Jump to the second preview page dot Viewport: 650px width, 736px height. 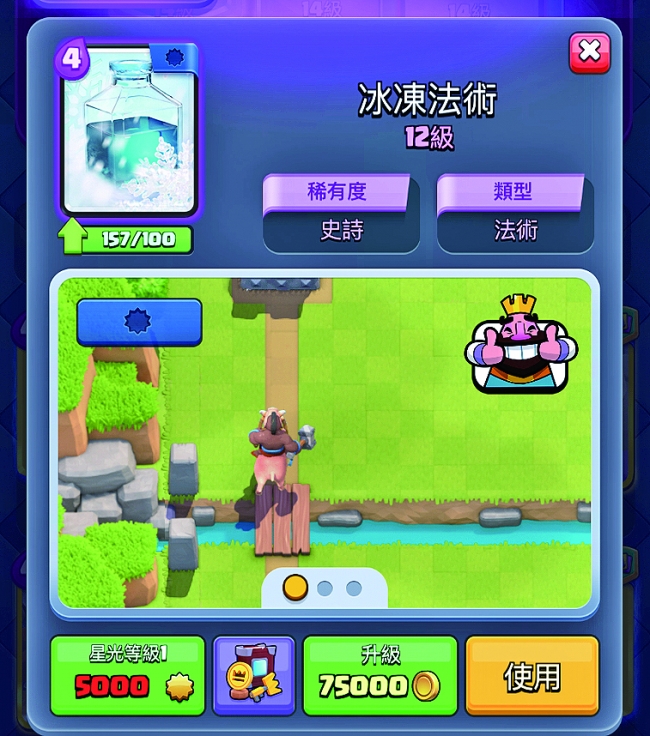click(325, 588)
